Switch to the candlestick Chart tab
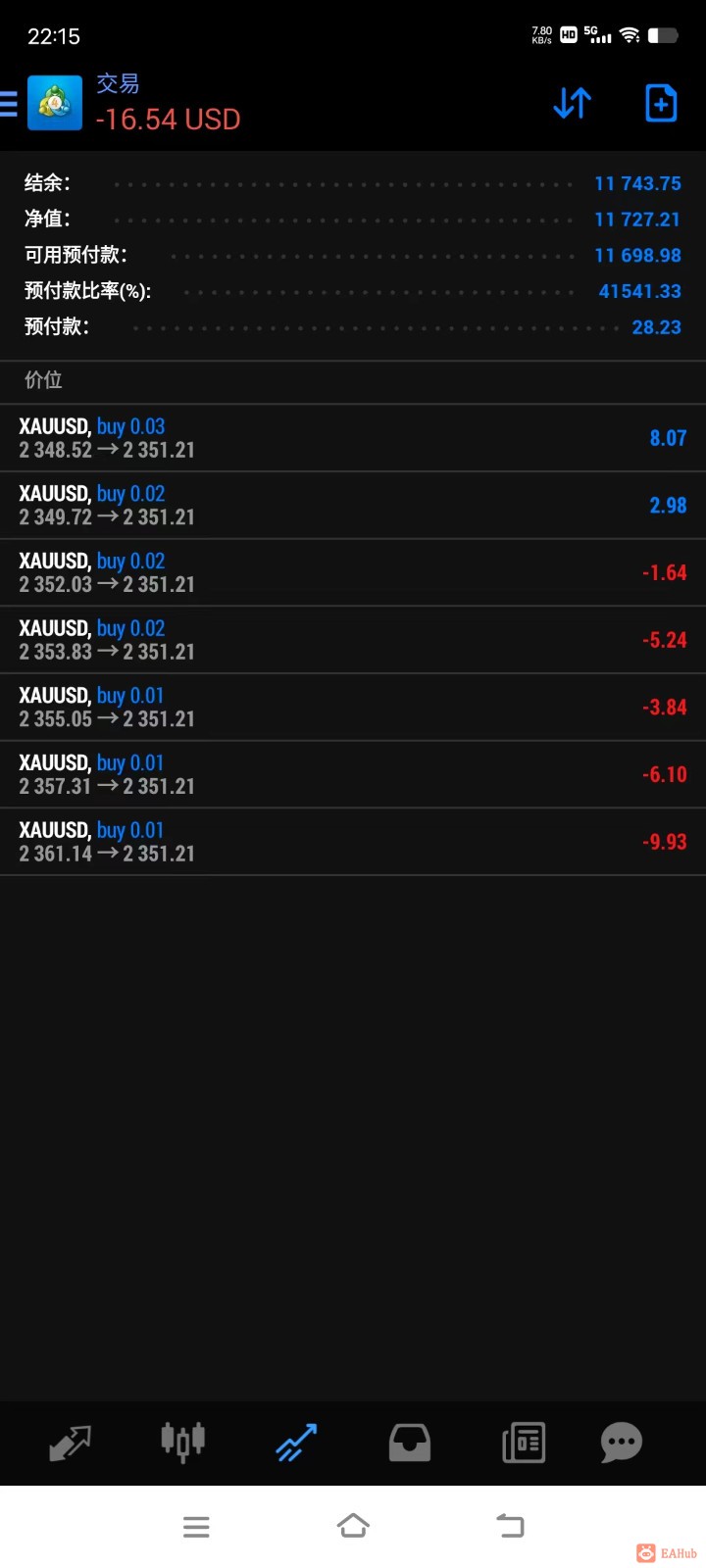This screenshot has width=706, height=1568. (x=182, y=1443)
